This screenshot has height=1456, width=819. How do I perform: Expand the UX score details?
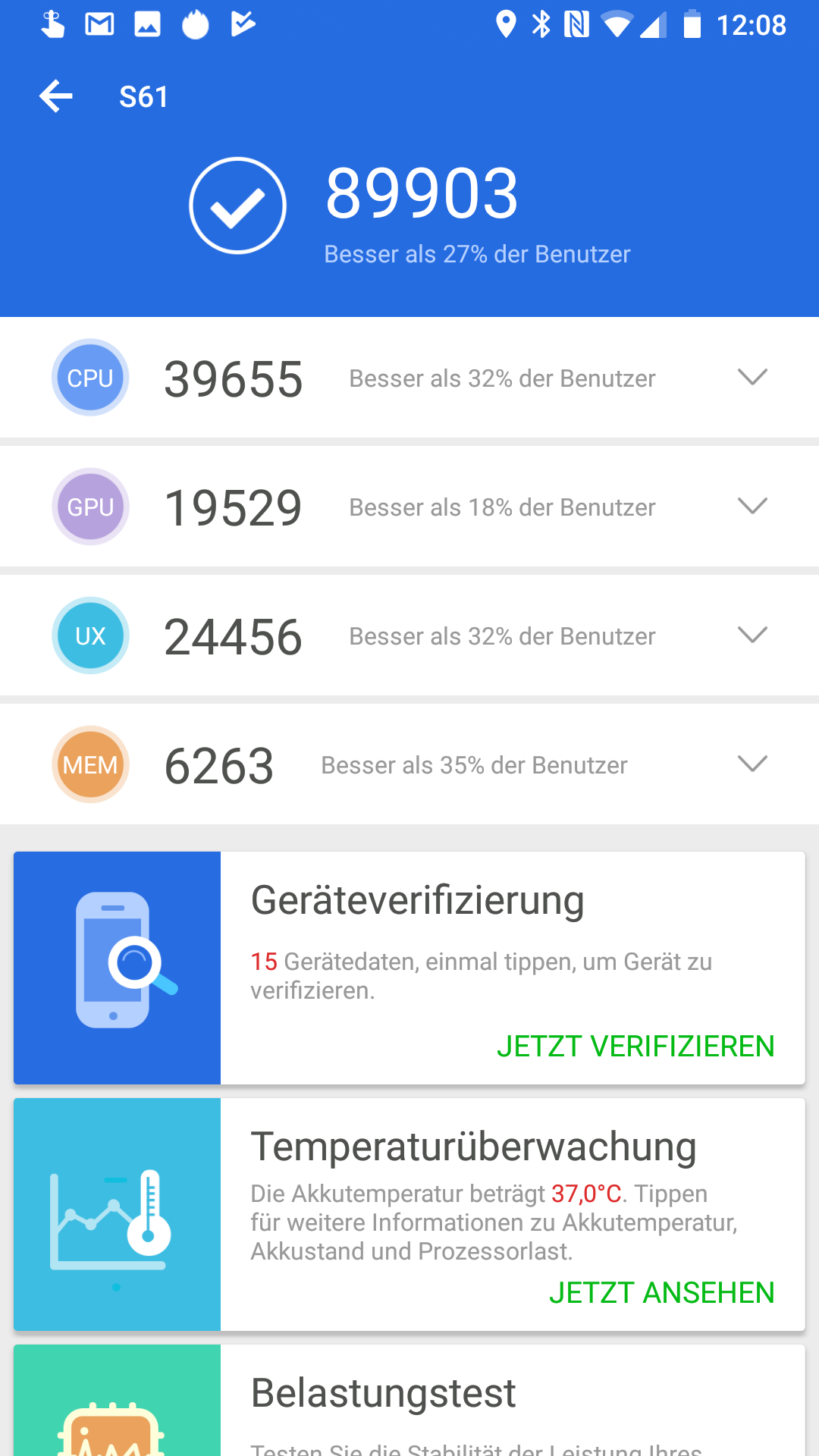click(752, 635)
